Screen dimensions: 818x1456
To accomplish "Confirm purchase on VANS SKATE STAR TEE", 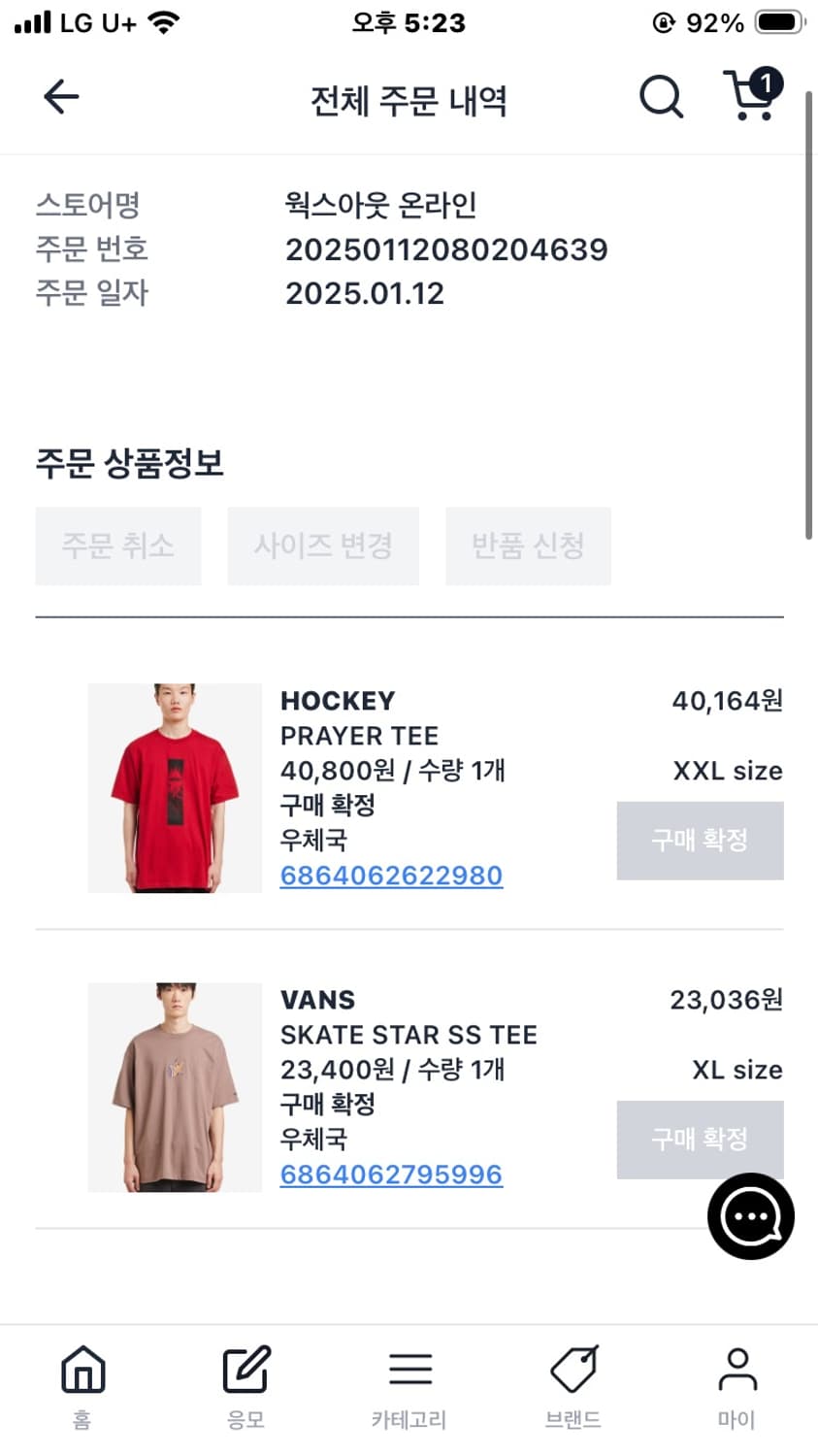I will coord(700,1140).
